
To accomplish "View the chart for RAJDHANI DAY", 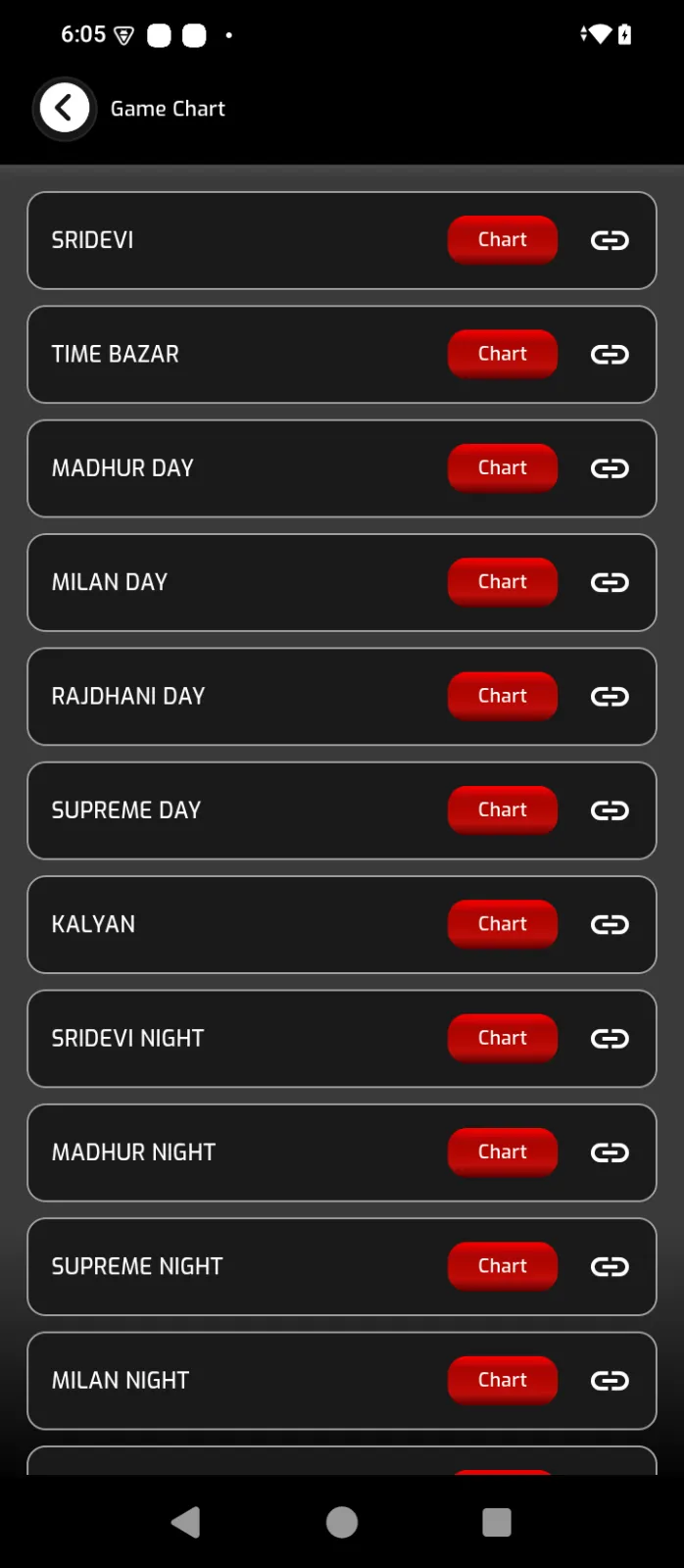I will point(502,696).
